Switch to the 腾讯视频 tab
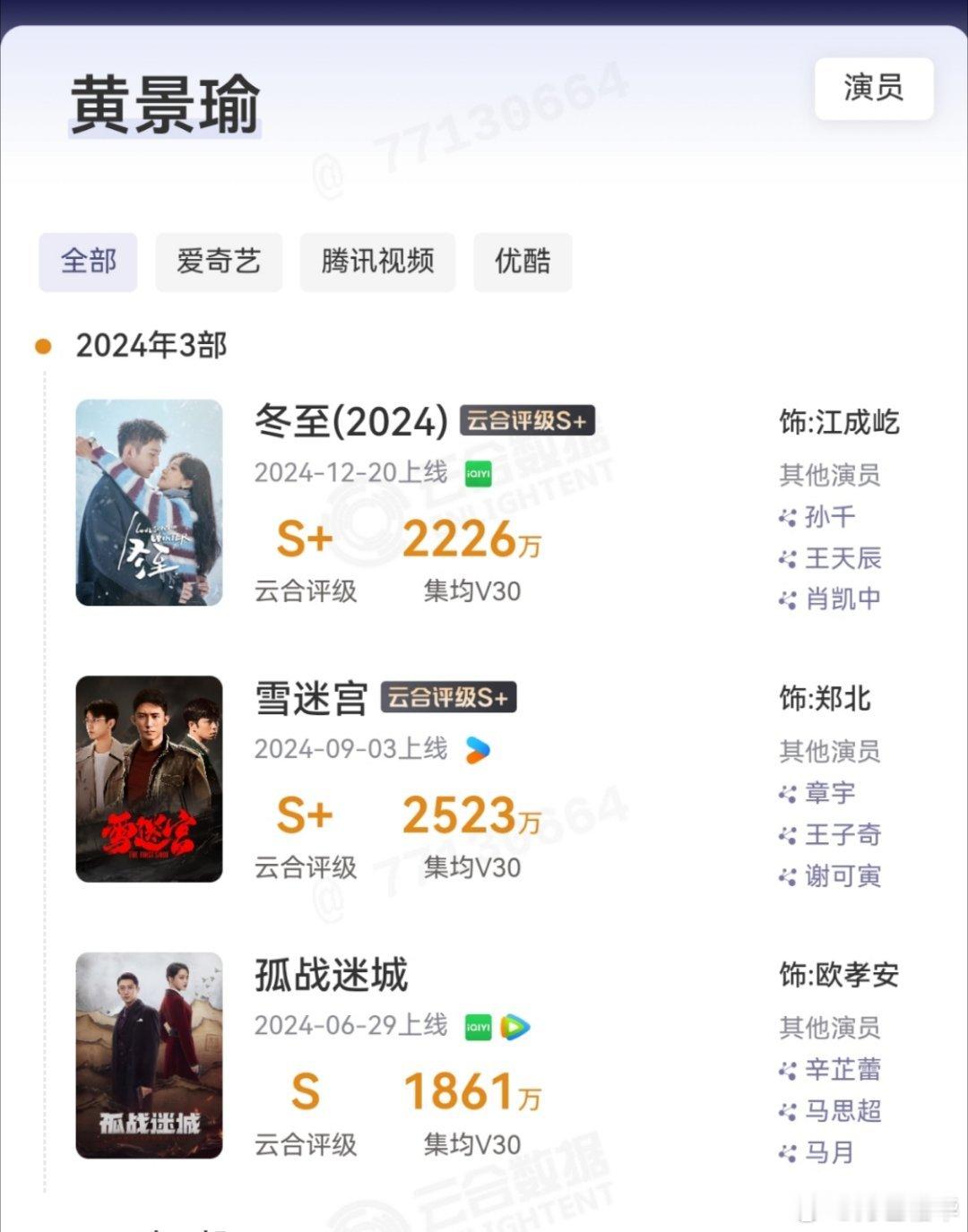 pyautogui.click(x=376, y=262)
